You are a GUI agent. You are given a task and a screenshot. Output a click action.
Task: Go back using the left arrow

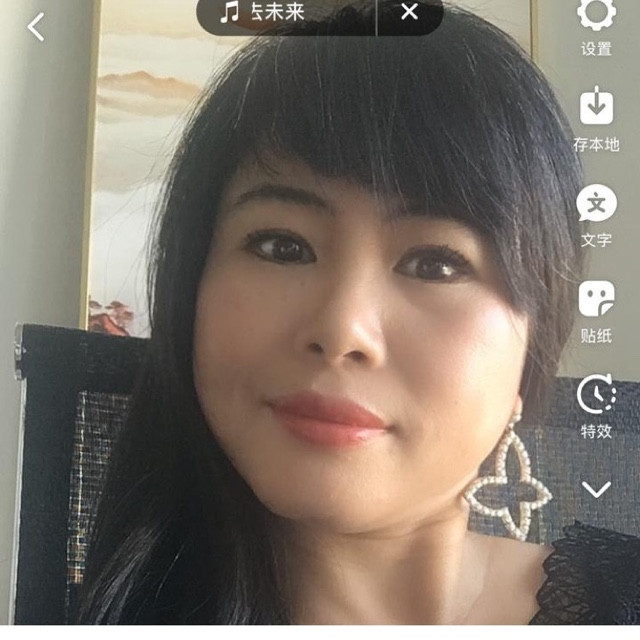[x=36, y=27]
